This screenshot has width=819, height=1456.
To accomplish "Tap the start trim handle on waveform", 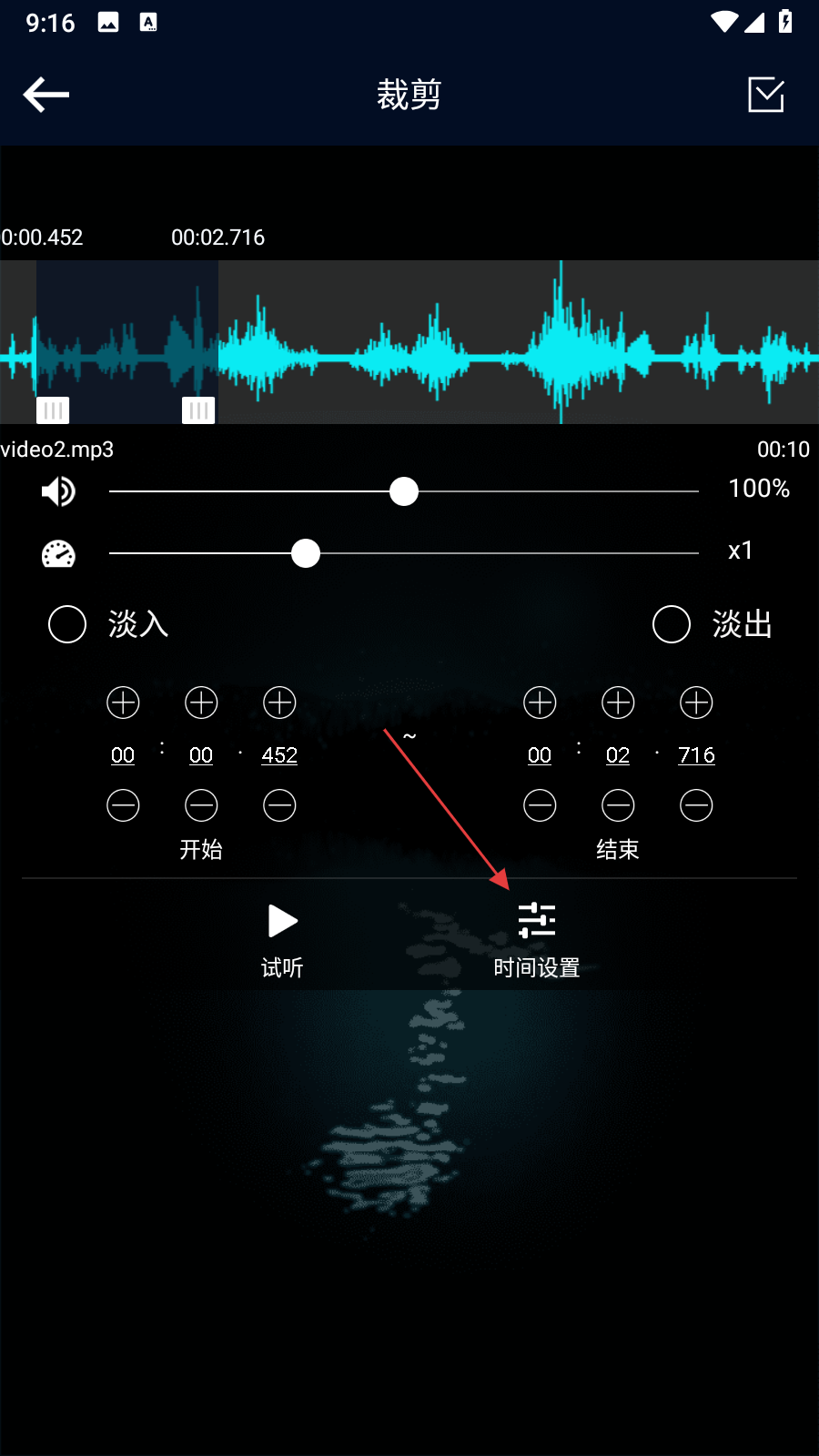I will [53, 410].
